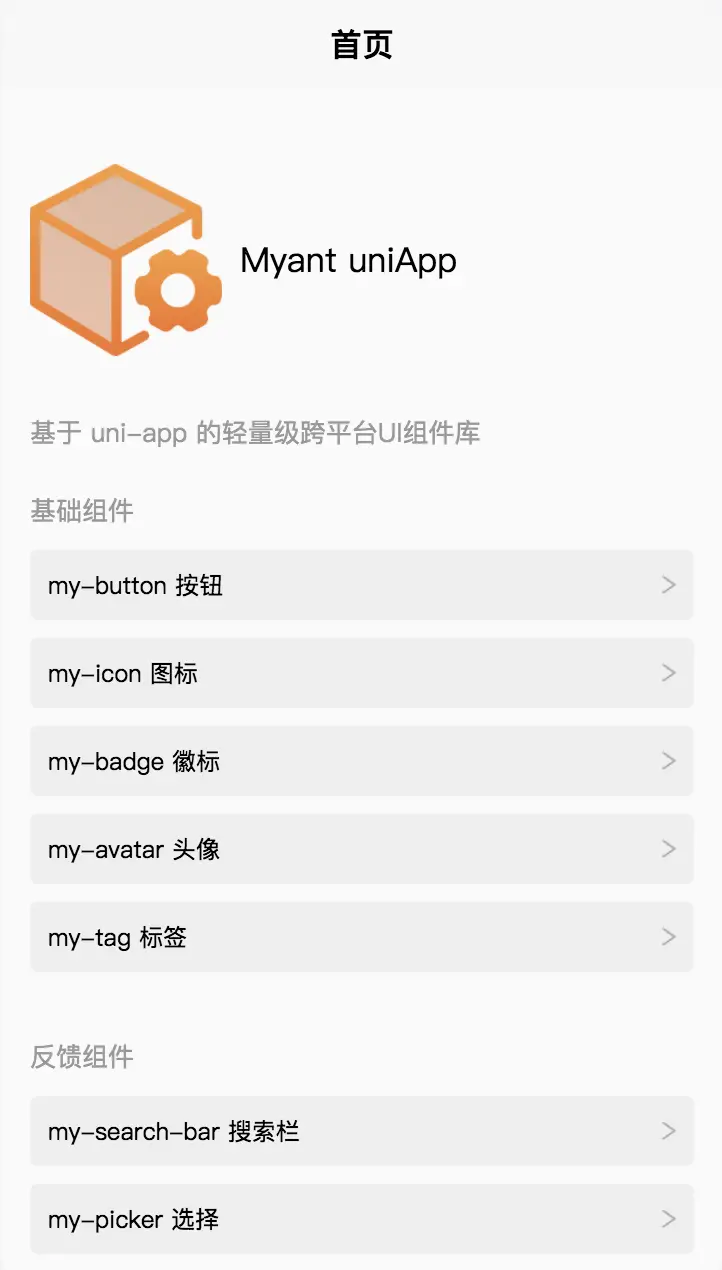View the my-avatar 头像 component

click(x=361, y=849)
